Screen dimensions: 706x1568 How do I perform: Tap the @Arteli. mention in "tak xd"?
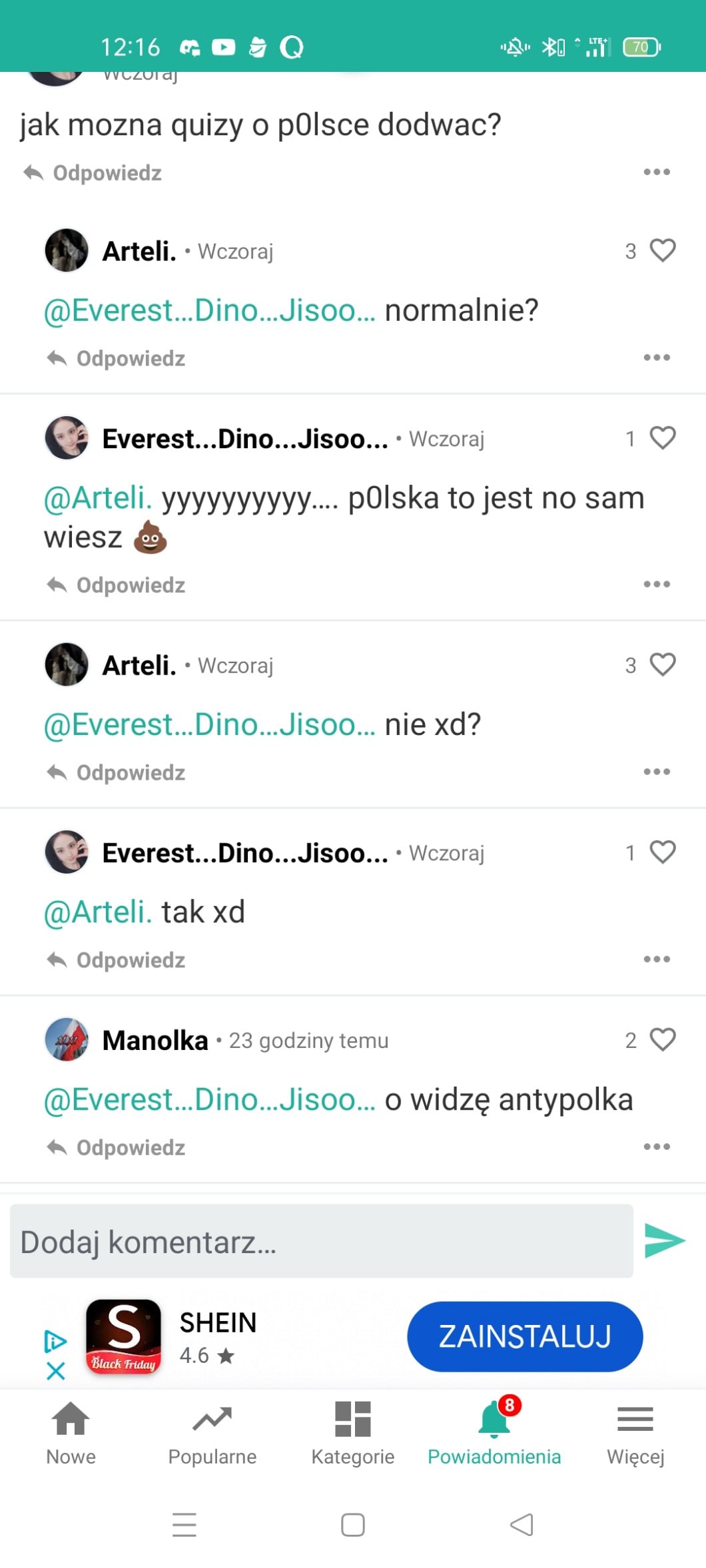(98, 912)
